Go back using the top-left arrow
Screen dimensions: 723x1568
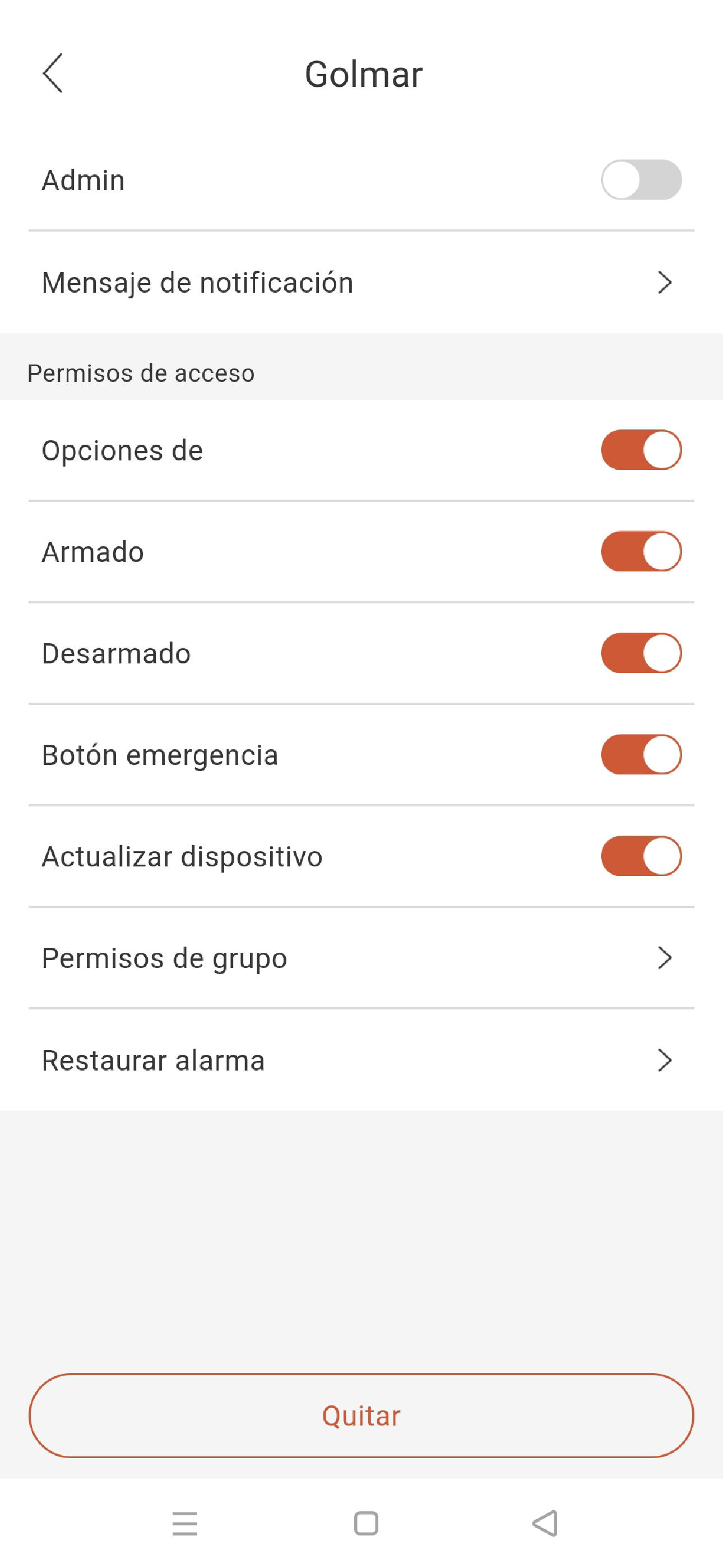click(52, 73)
